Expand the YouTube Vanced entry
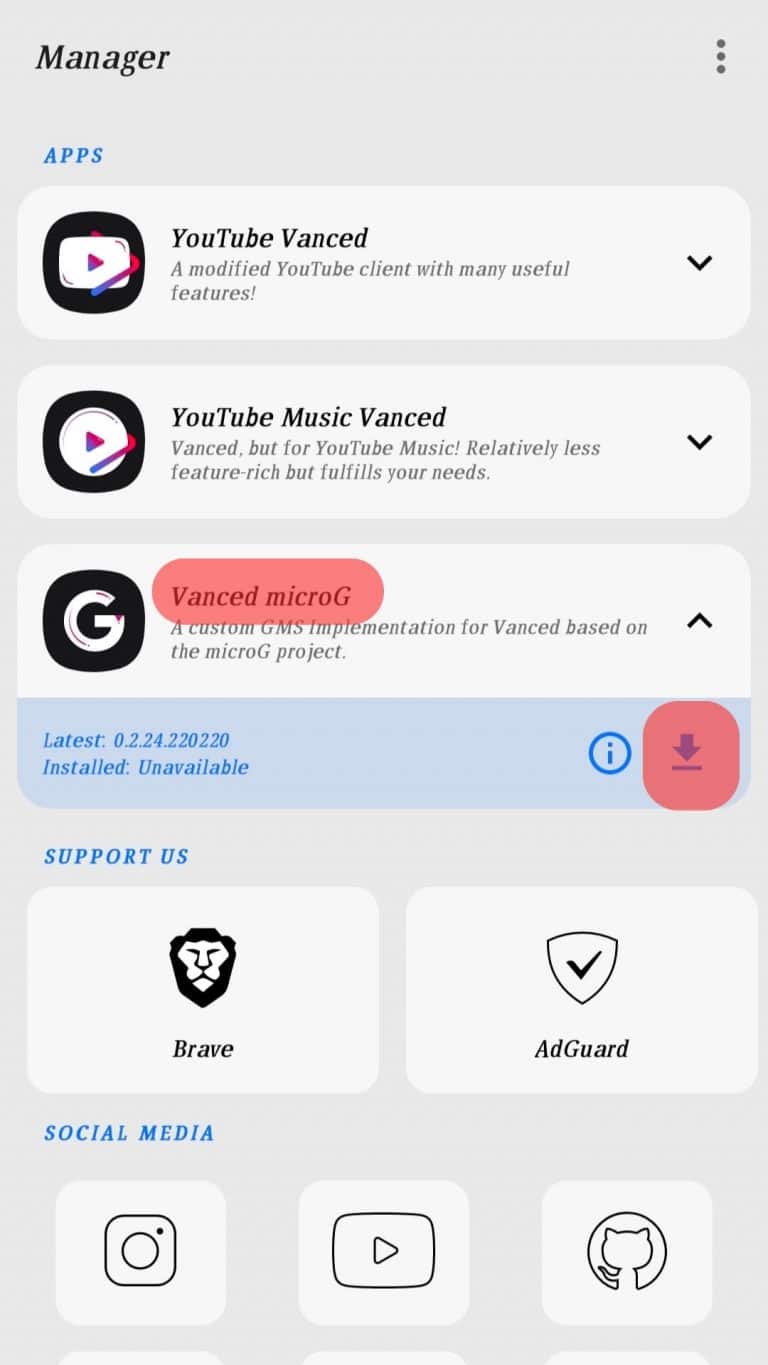The height and width of the screenshot is (1365, 768). coord(699,262)
